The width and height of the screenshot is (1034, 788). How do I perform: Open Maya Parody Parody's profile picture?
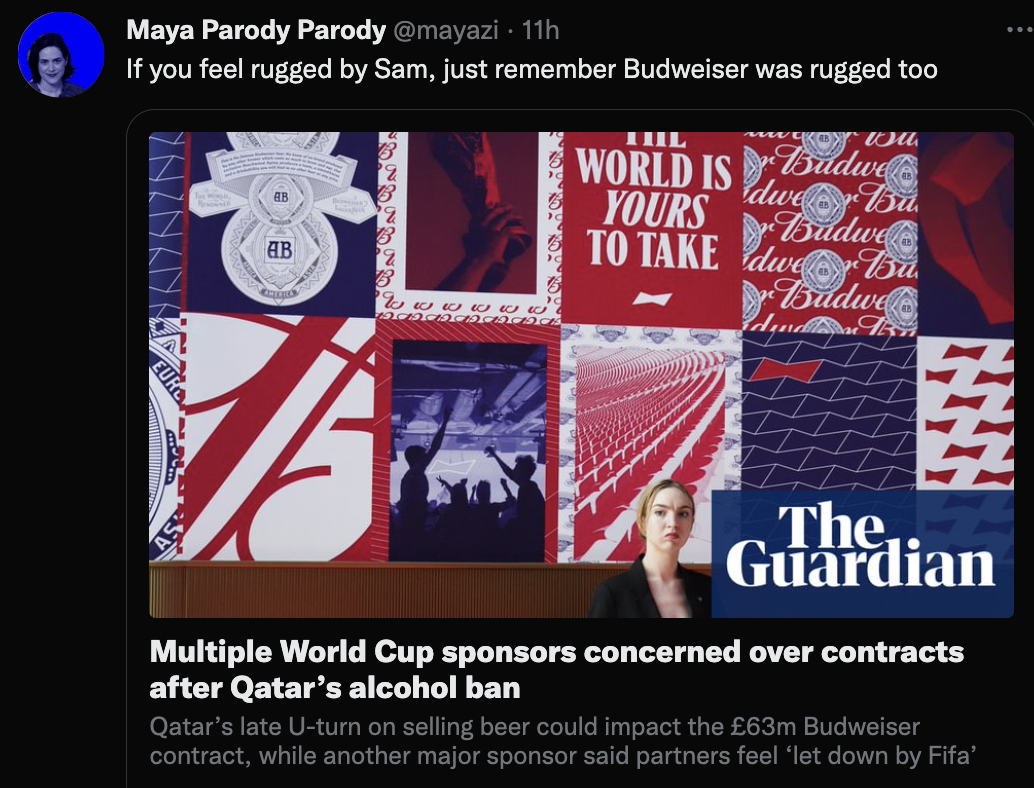(x=61, y=56)
